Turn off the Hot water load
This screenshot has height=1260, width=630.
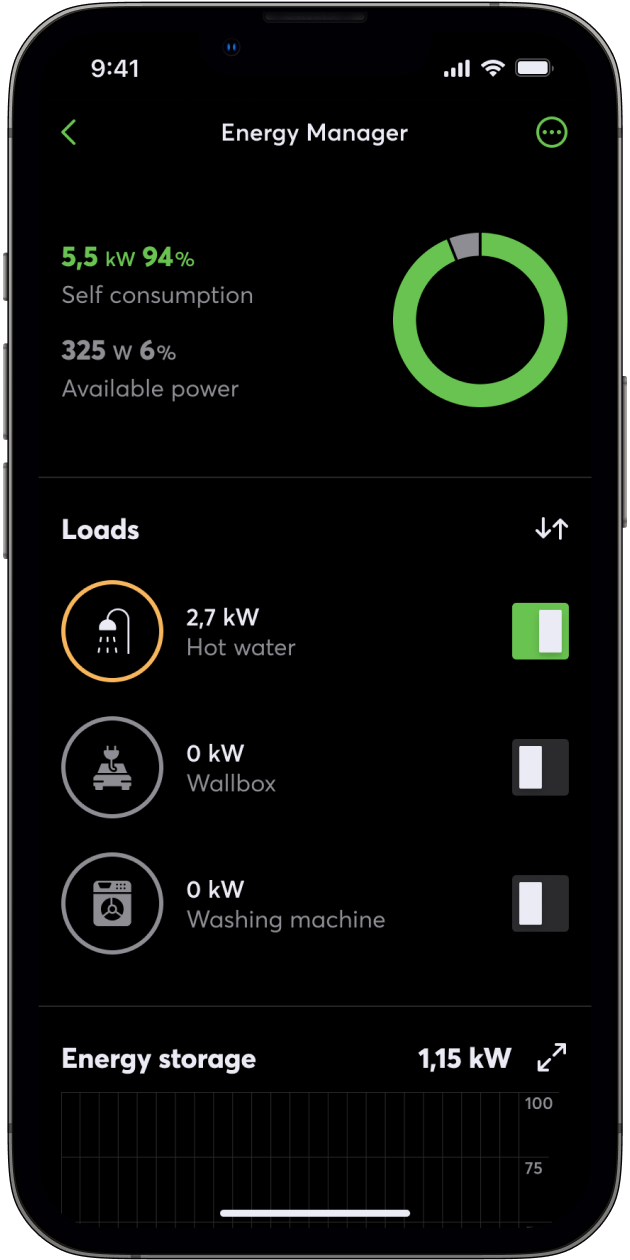pos(540,631)
